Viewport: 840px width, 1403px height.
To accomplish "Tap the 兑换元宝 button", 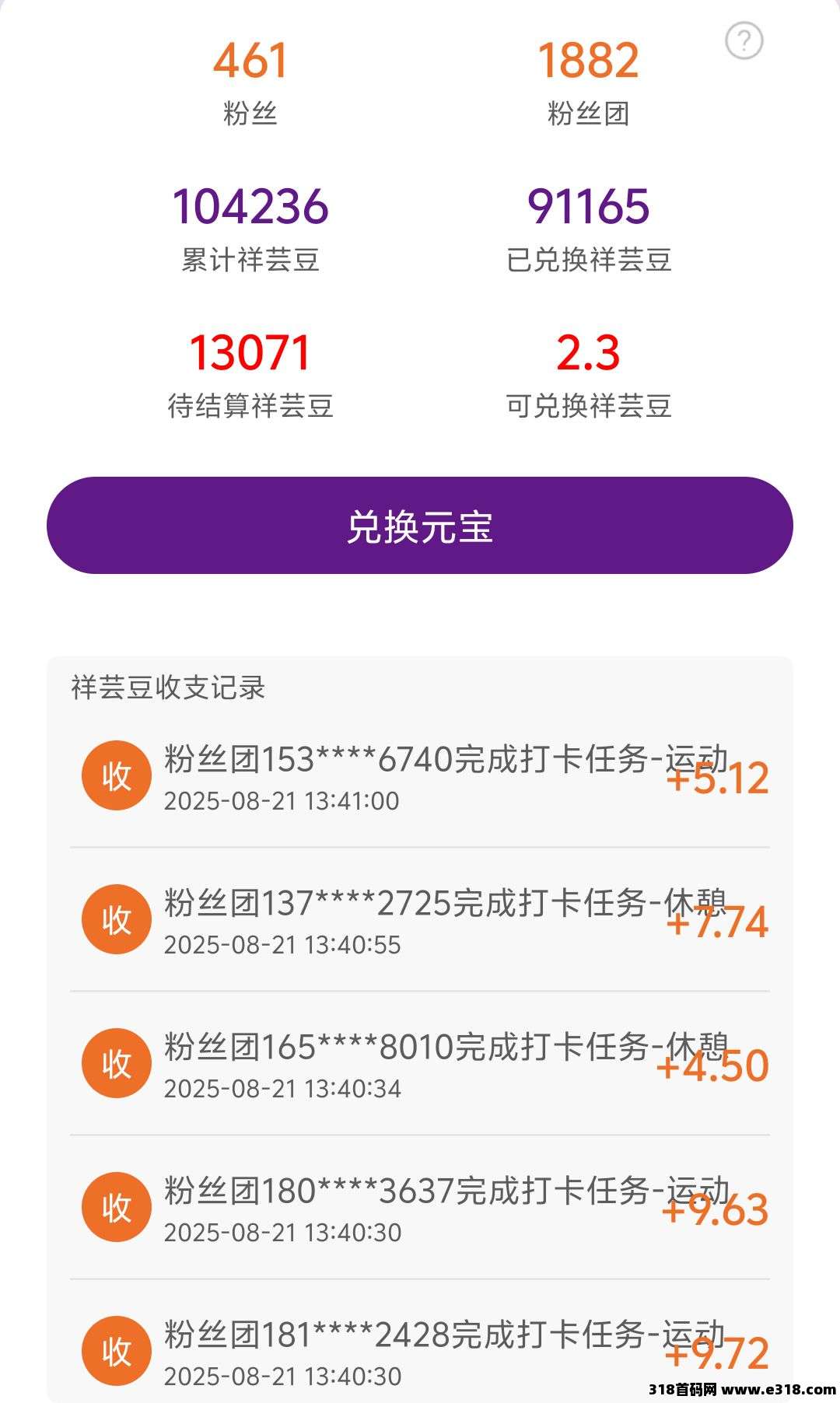I will [420, 526].
